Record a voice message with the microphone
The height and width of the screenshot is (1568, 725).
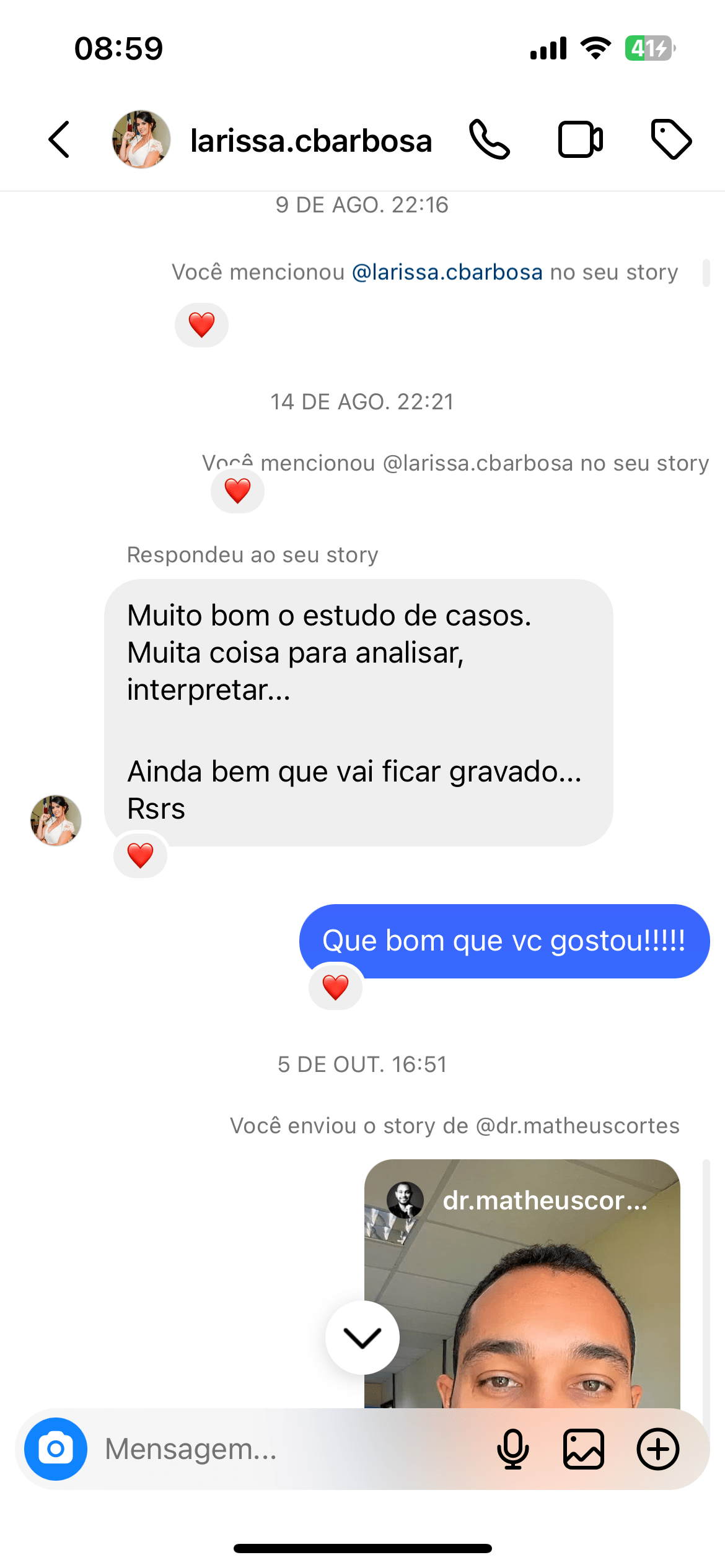[x=513, y=1449]
